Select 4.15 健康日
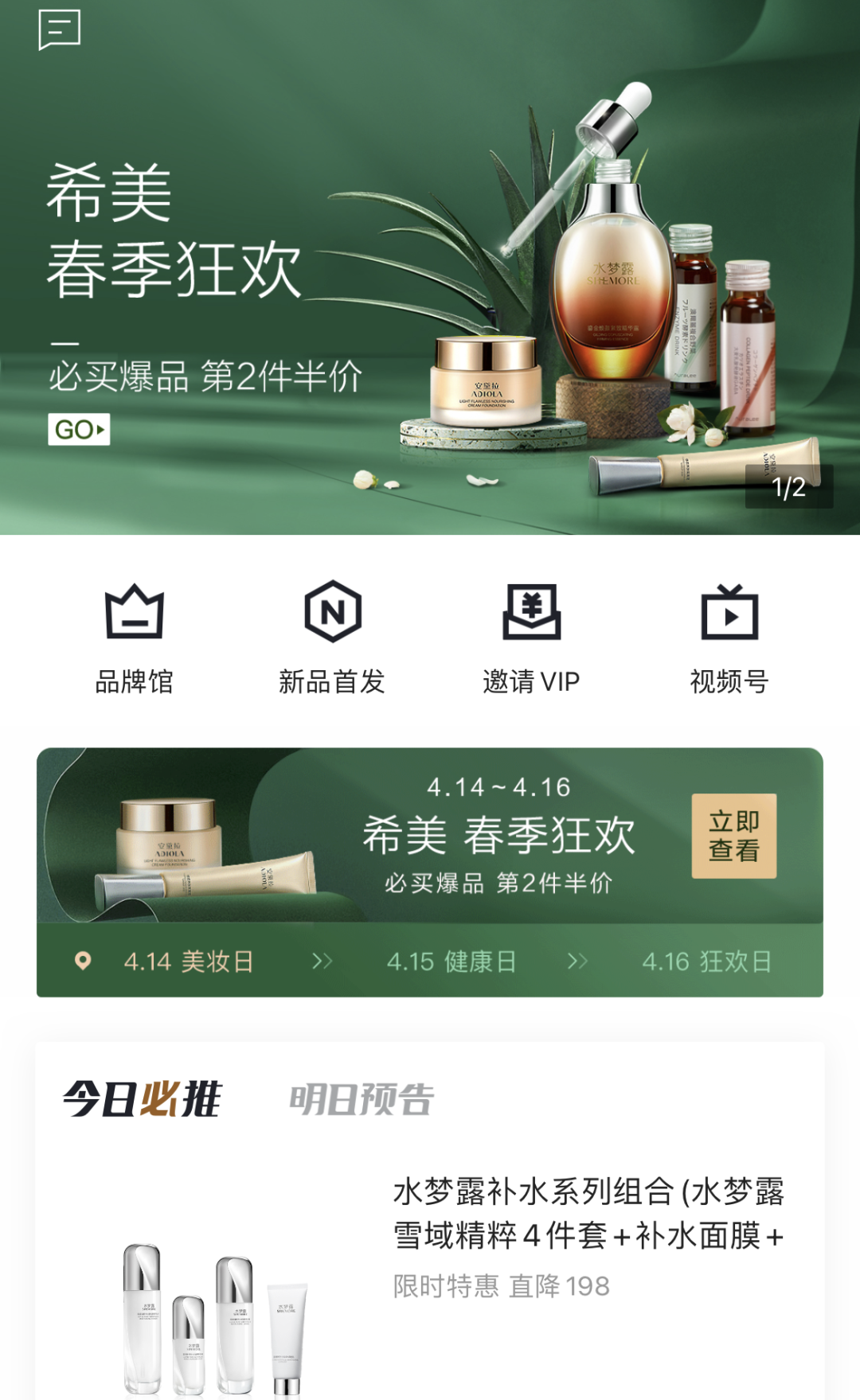The image size is (860, 1400). click(451, 961)
